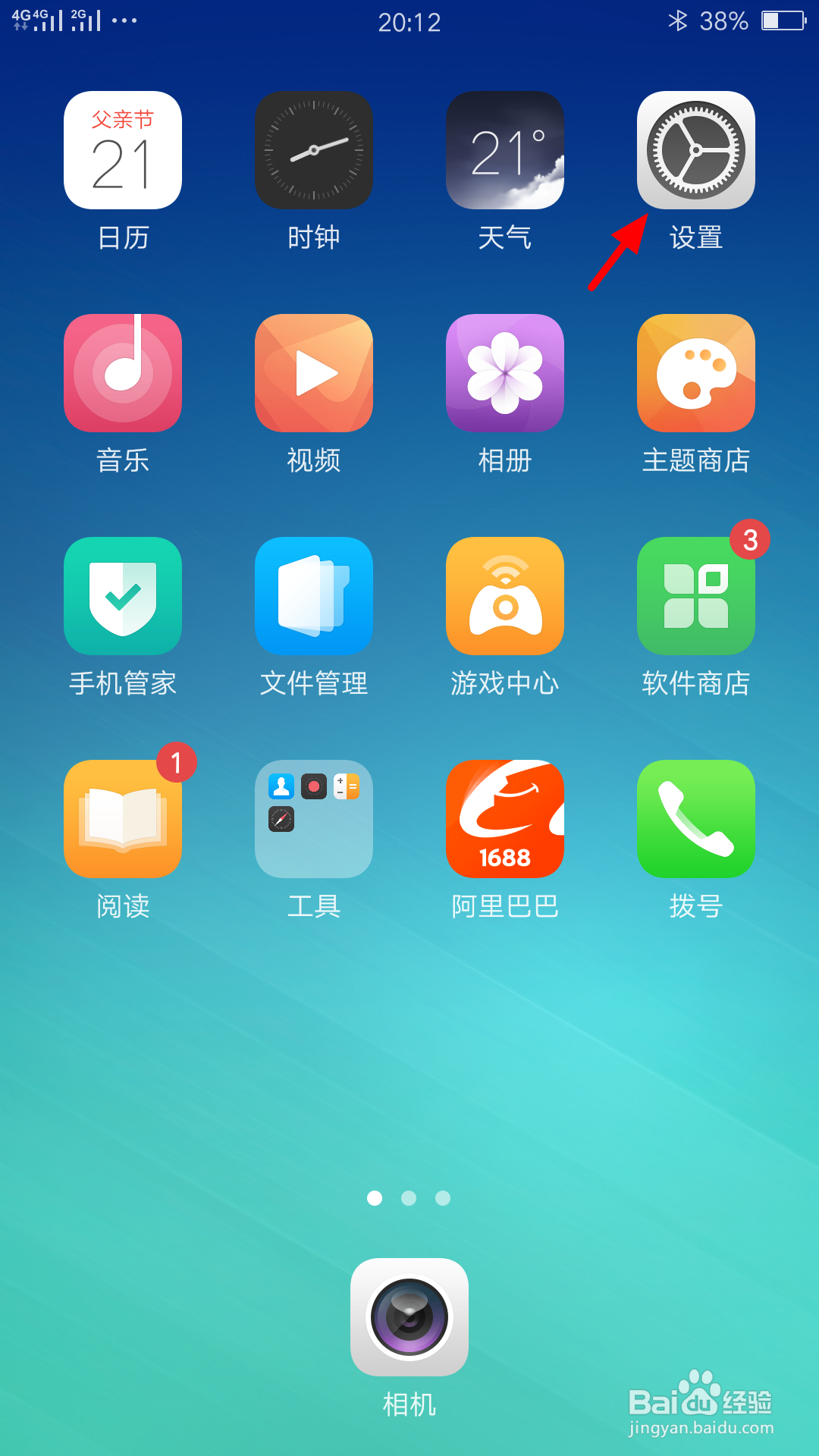Open 阅读 with 1 unread notification
This screenshot has height=1456, width=819.
(123, 819)
